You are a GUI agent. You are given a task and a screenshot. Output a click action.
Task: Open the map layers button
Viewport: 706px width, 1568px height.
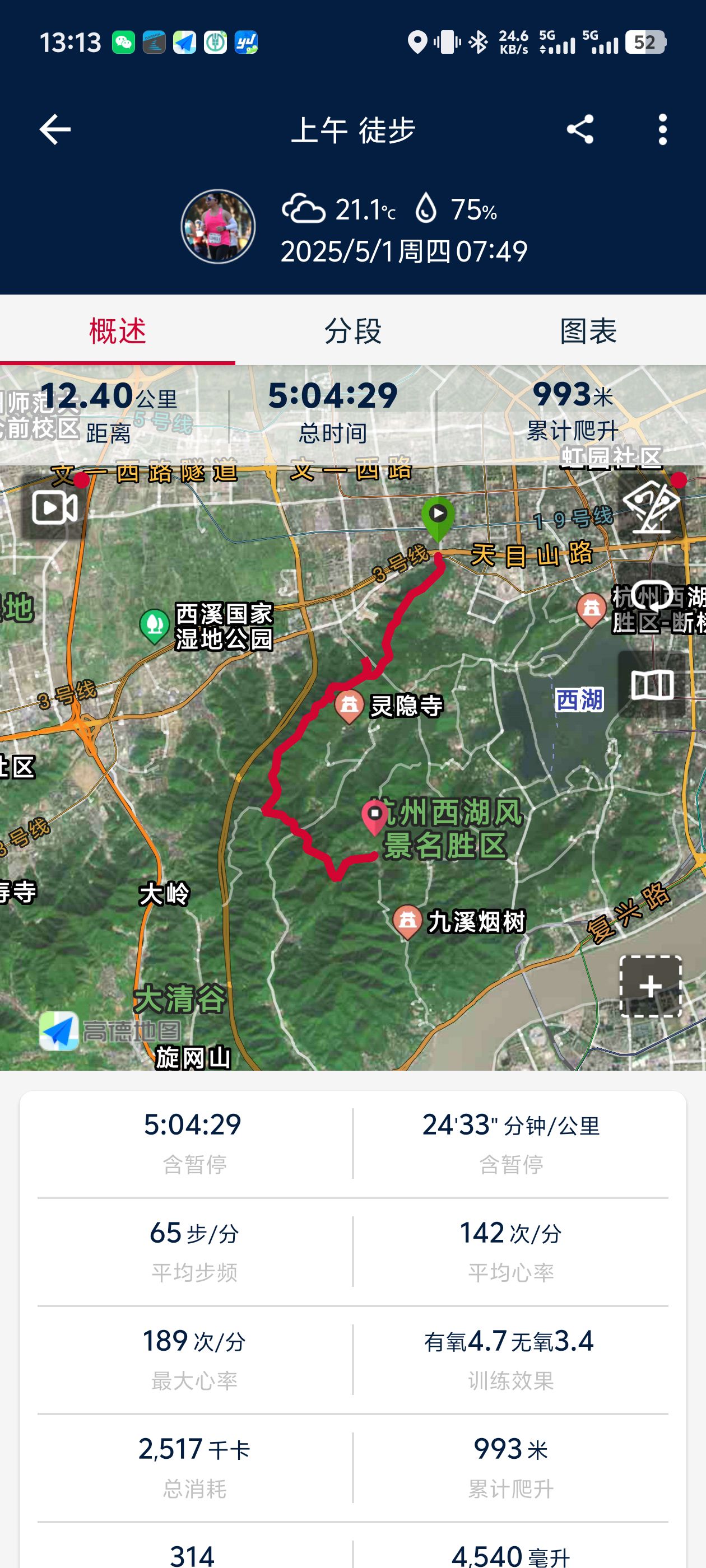pyautogui.click(x=651, y=685)
